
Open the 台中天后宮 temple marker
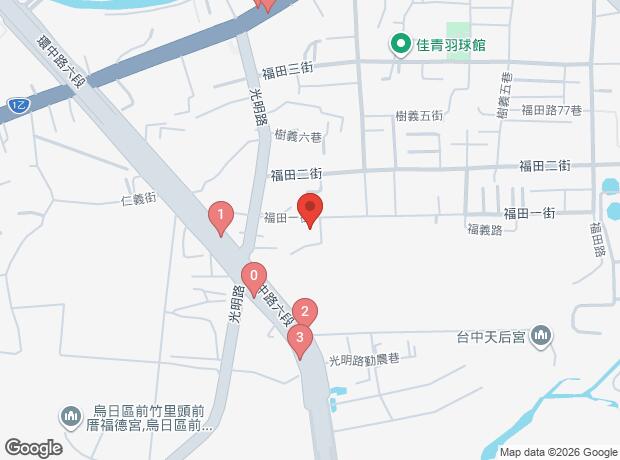coord(542,335)
